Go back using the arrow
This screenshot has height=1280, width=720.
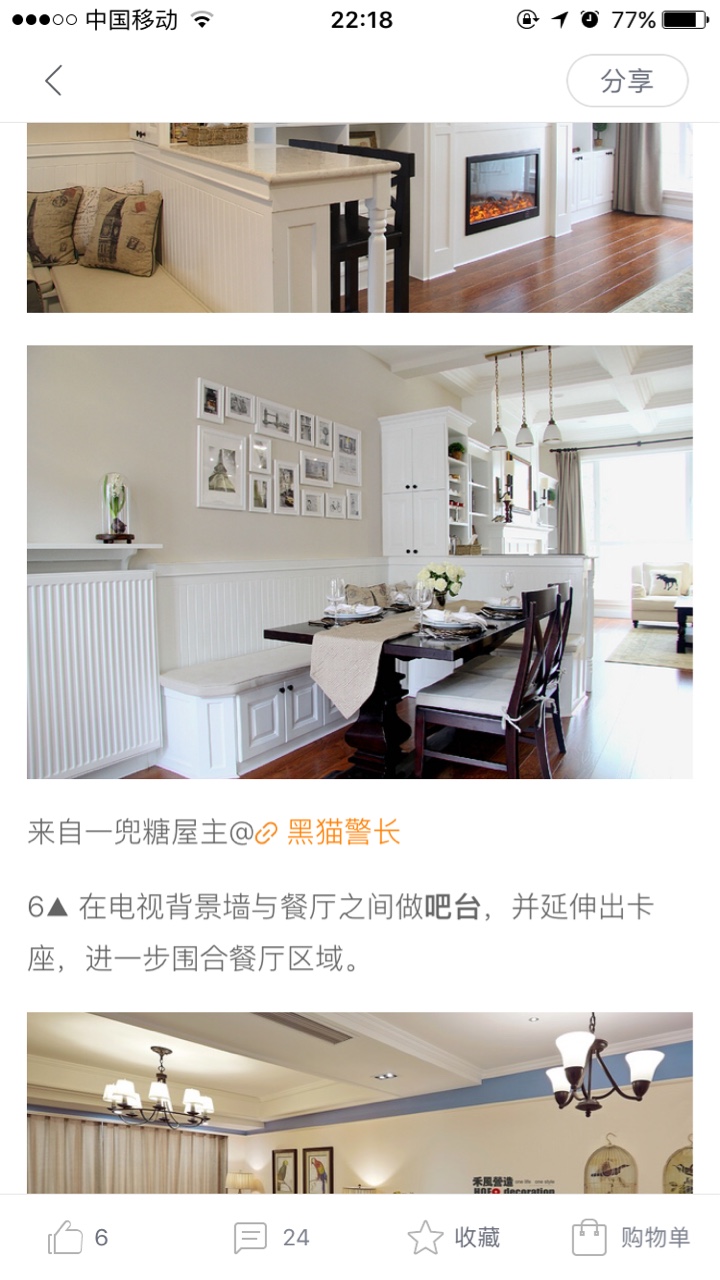click(x=53, y=81)
